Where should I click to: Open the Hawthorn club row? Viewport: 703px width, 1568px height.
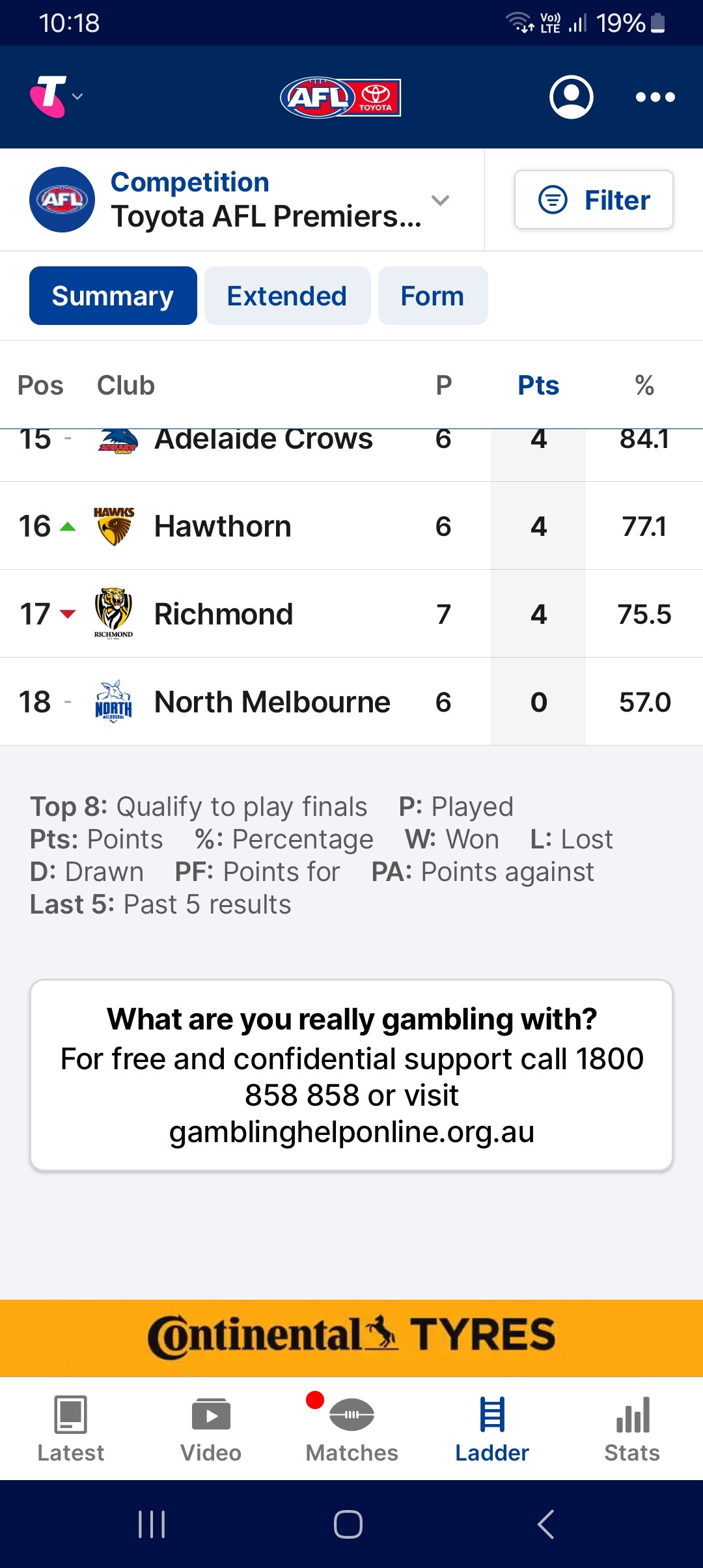pos(351,526)
